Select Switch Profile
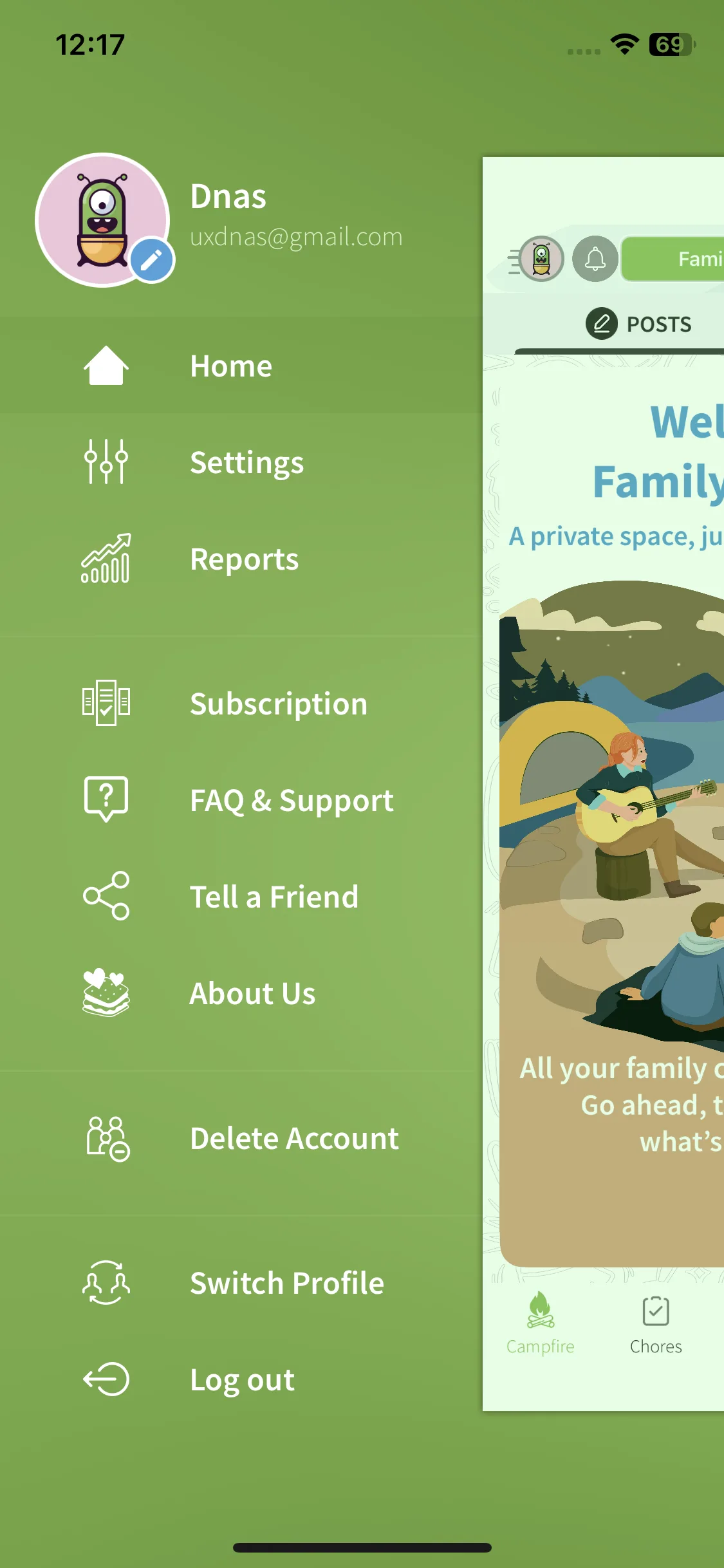Screen dimensions: 724x1568 click(241, 1283)
